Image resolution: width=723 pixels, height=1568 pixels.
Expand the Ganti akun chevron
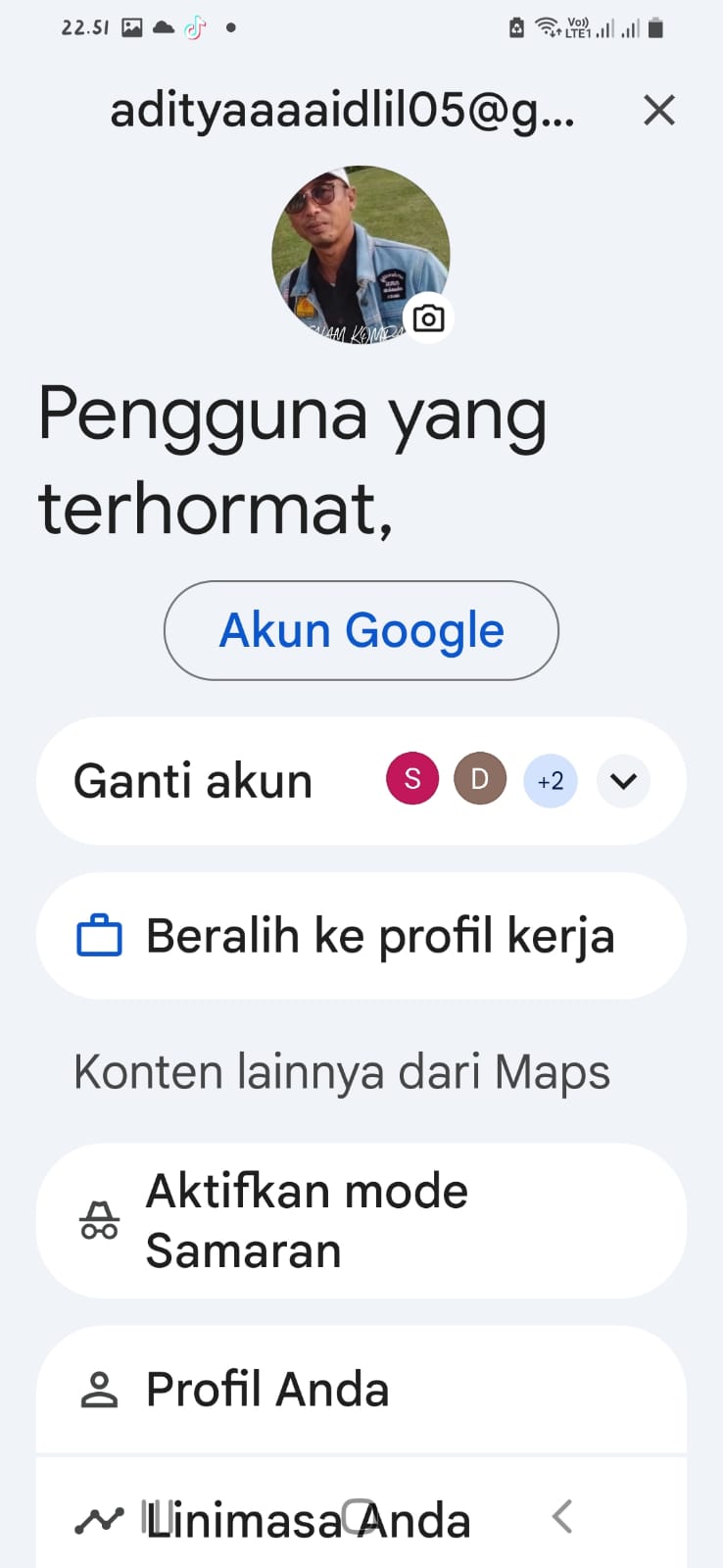624,781
